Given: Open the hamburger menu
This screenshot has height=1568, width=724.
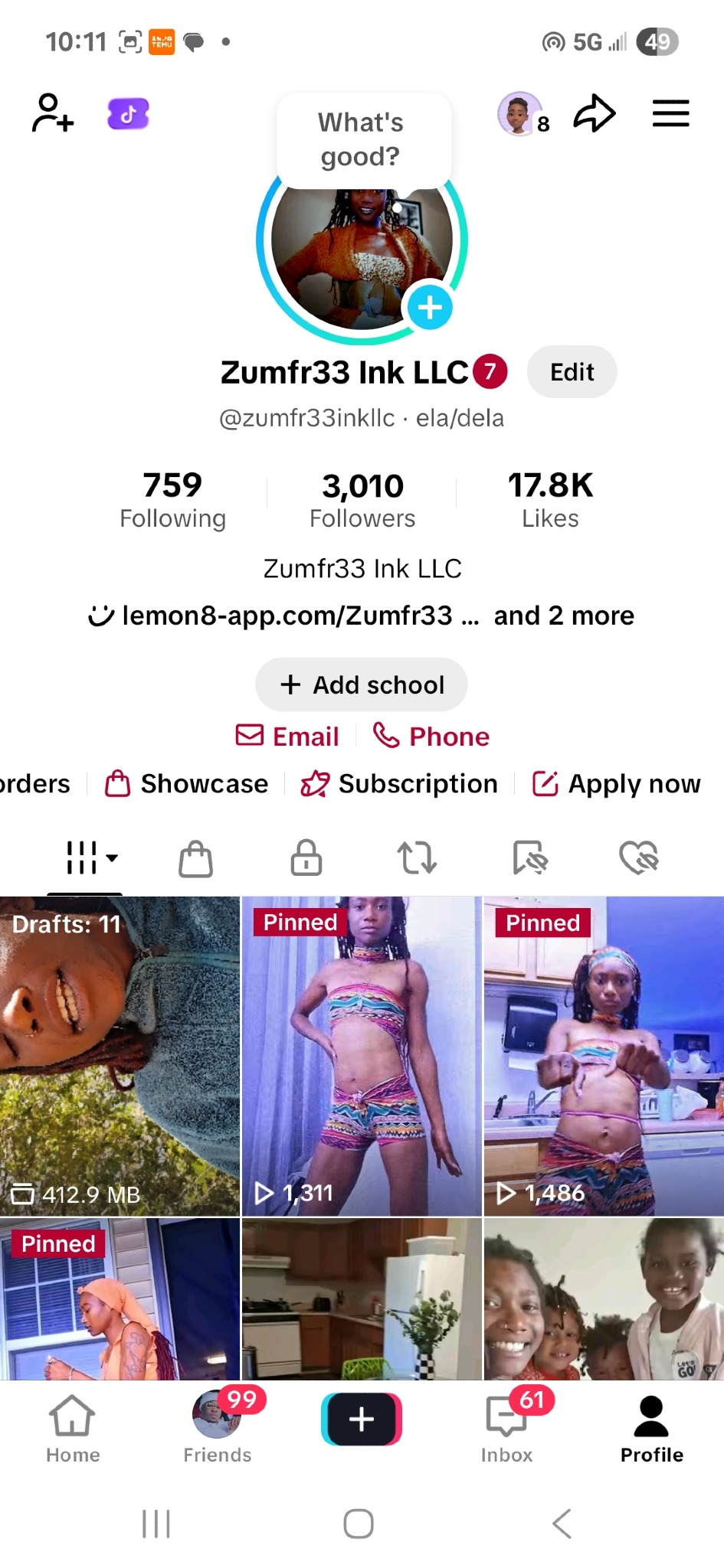Looking at the screenshot, I should (670, 114).
